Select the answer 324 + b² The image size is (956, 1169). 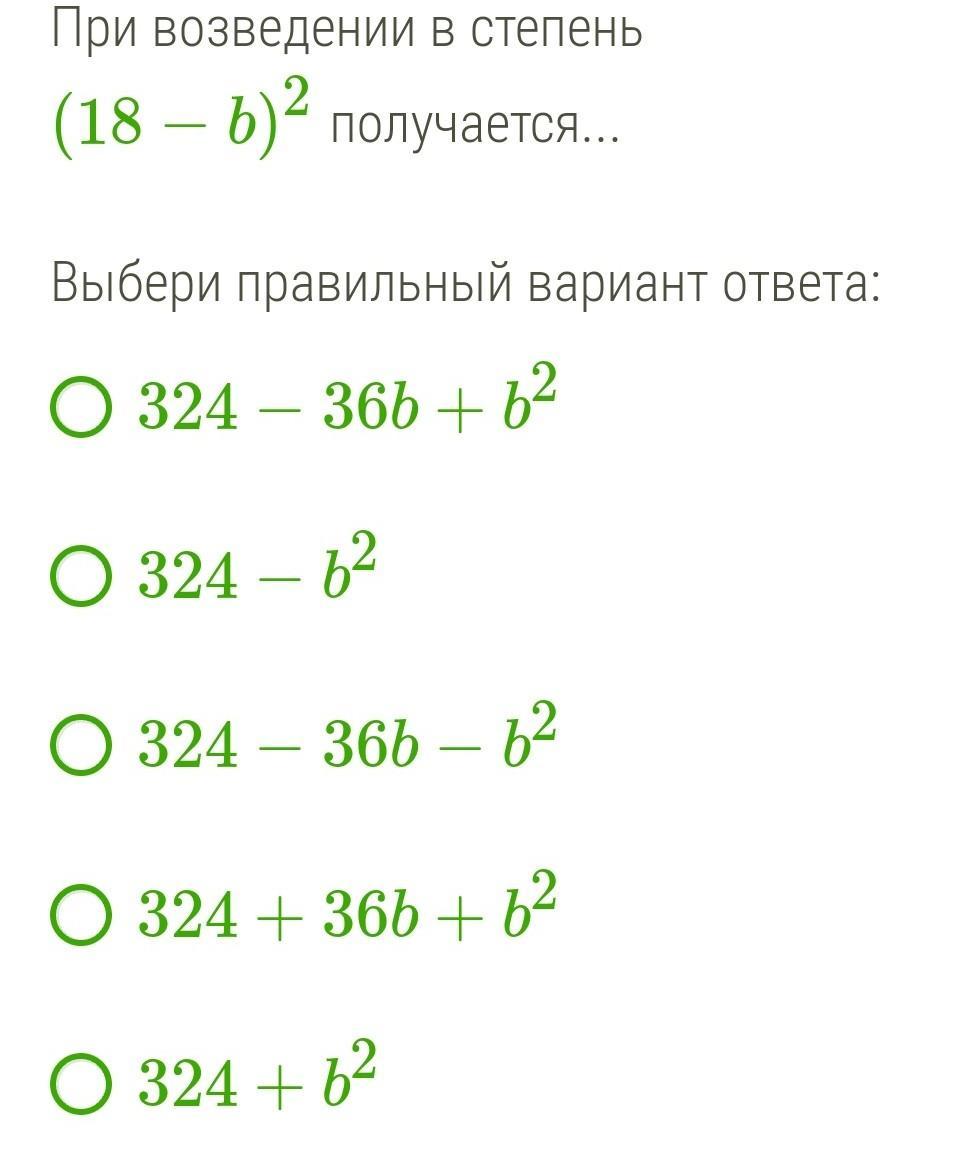[x=81, y=1085]
